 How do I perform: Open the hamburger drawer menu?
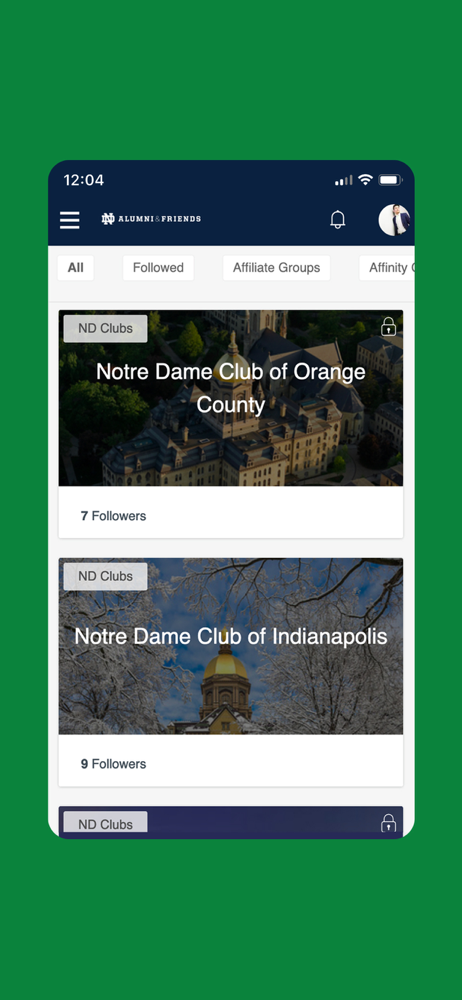pos(70,220)
